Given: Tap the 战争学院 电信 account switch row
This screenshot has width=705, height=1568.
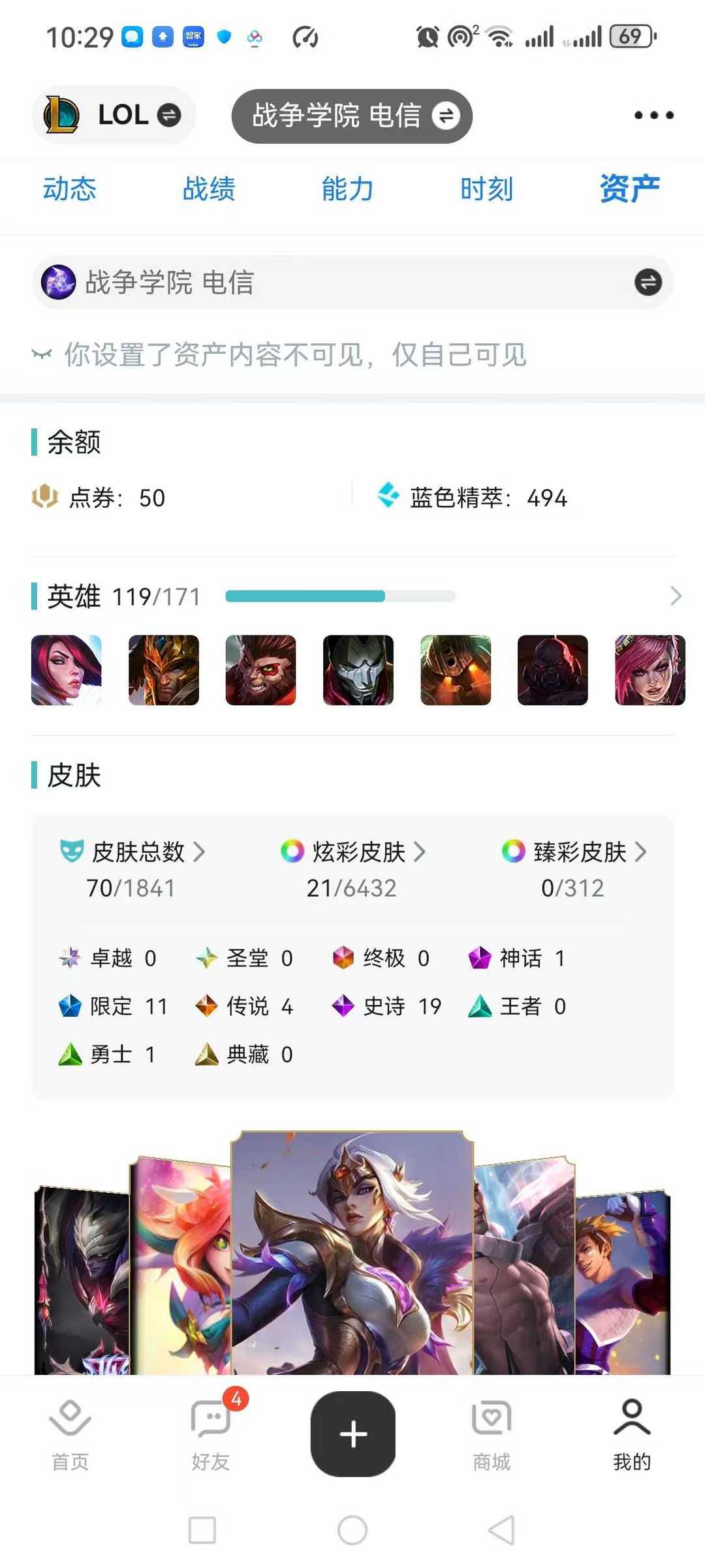Looking at the screenshot, I should pyautogui.click(x=352, y=283).
